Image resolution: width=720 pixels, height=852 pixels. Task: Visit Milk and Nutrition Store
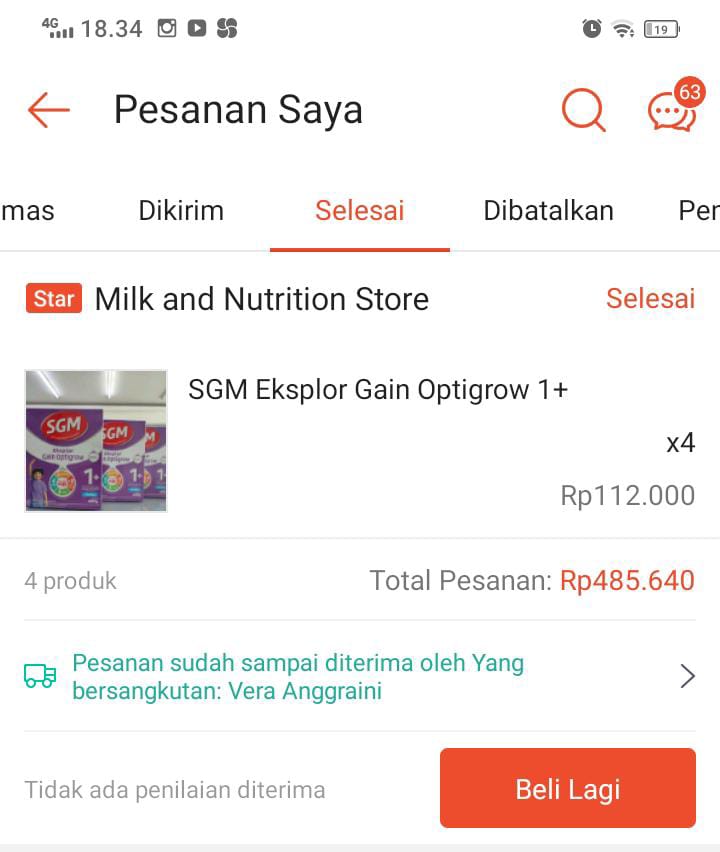pos(261,299)
